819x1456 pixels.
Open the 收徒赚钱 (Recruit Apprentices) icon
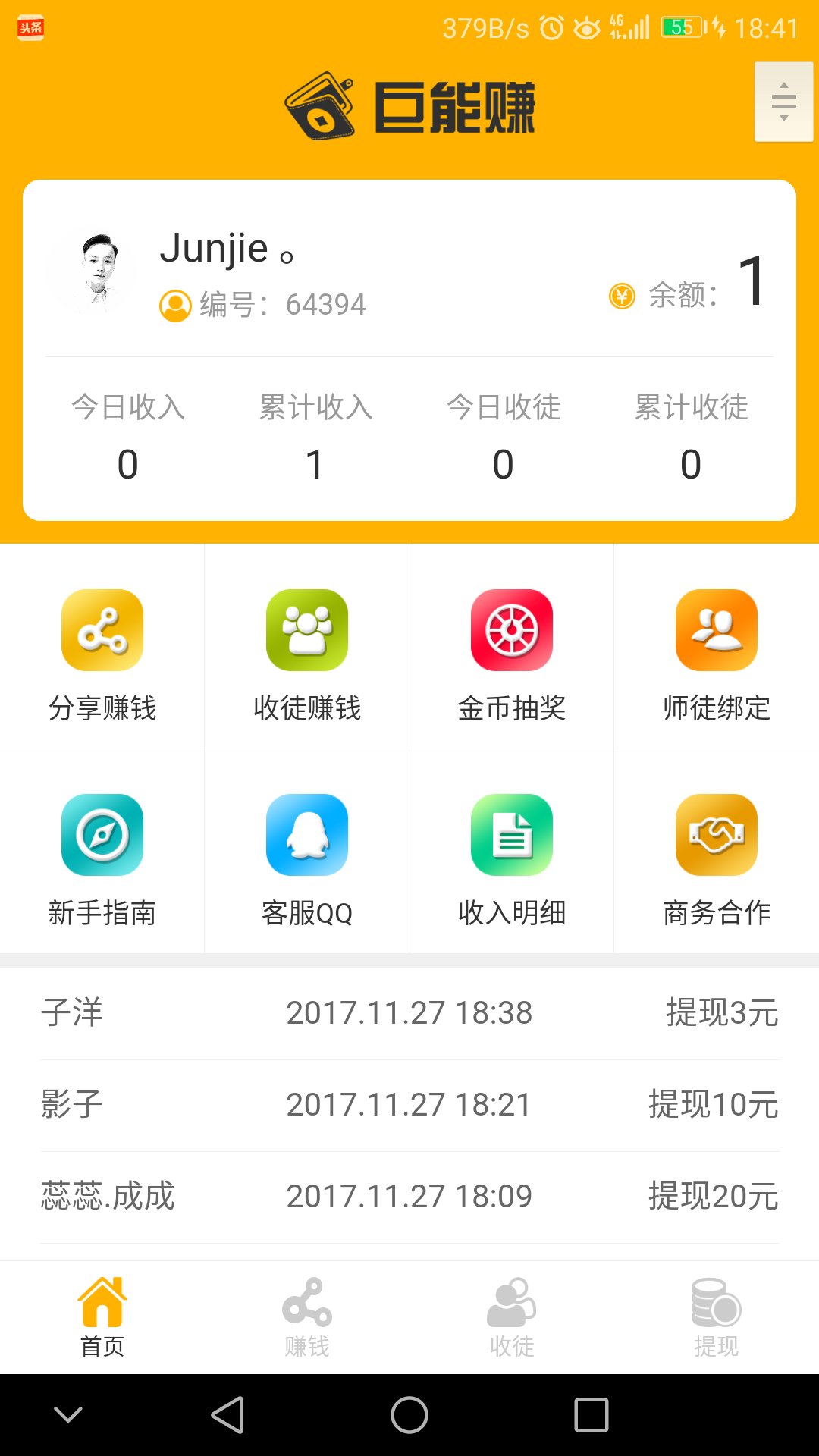[306, 629]
